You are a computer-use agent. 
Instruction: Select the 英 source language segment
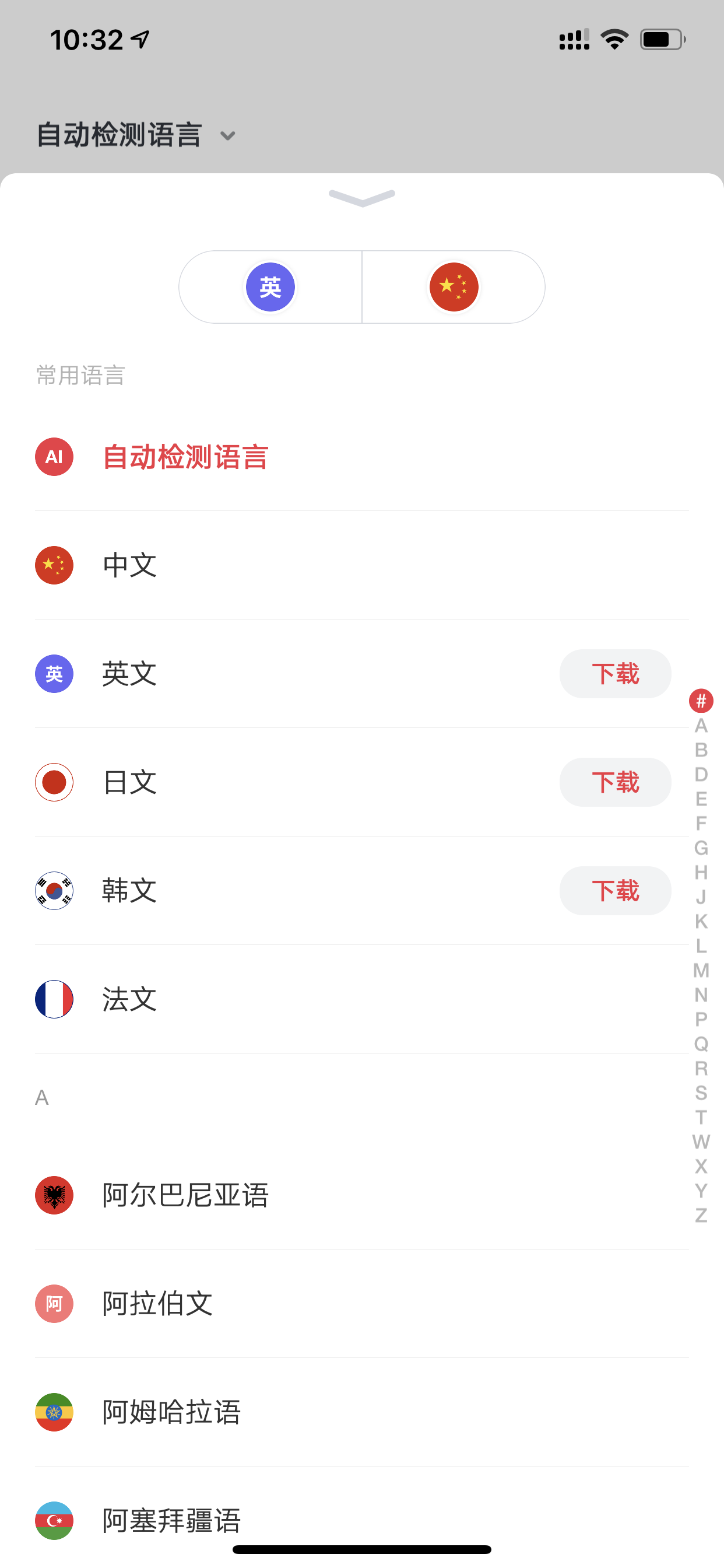point(270,286)
